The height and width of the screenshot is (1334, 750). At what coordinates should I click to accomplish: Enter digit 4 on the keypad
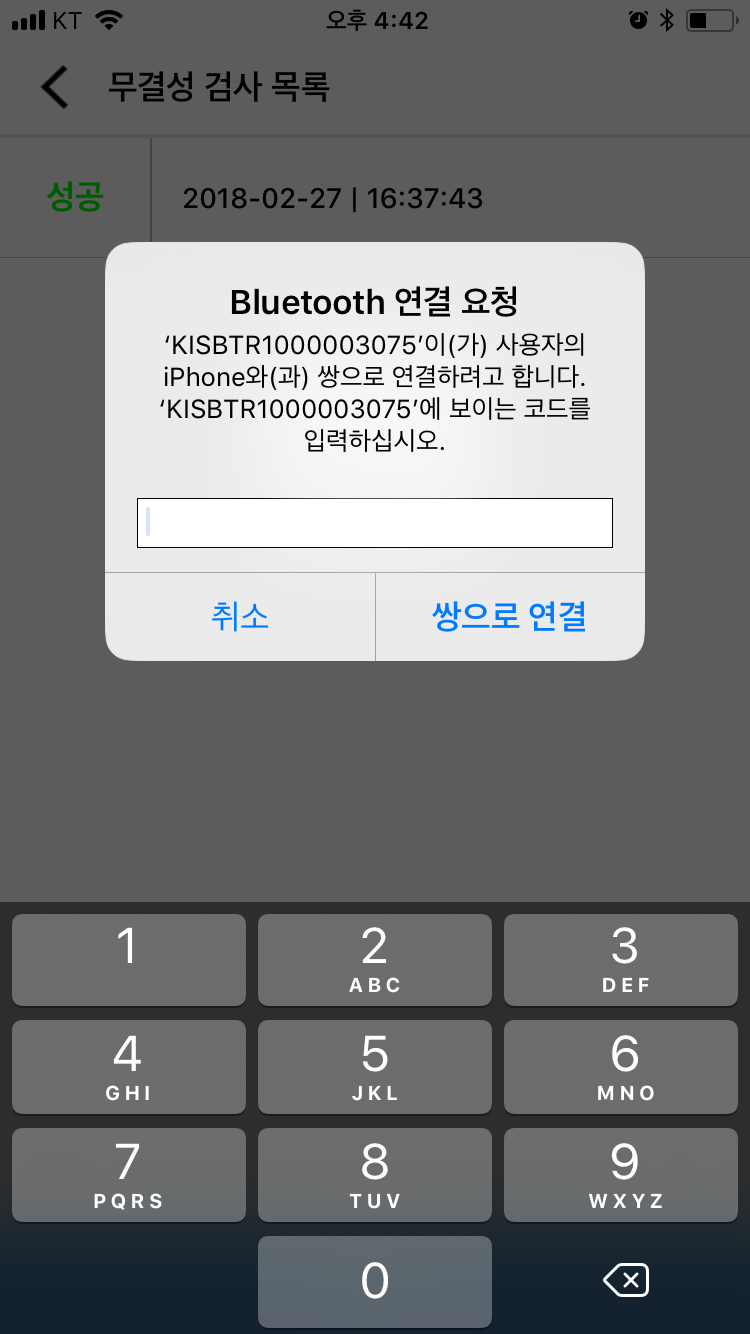(129, 1067)
